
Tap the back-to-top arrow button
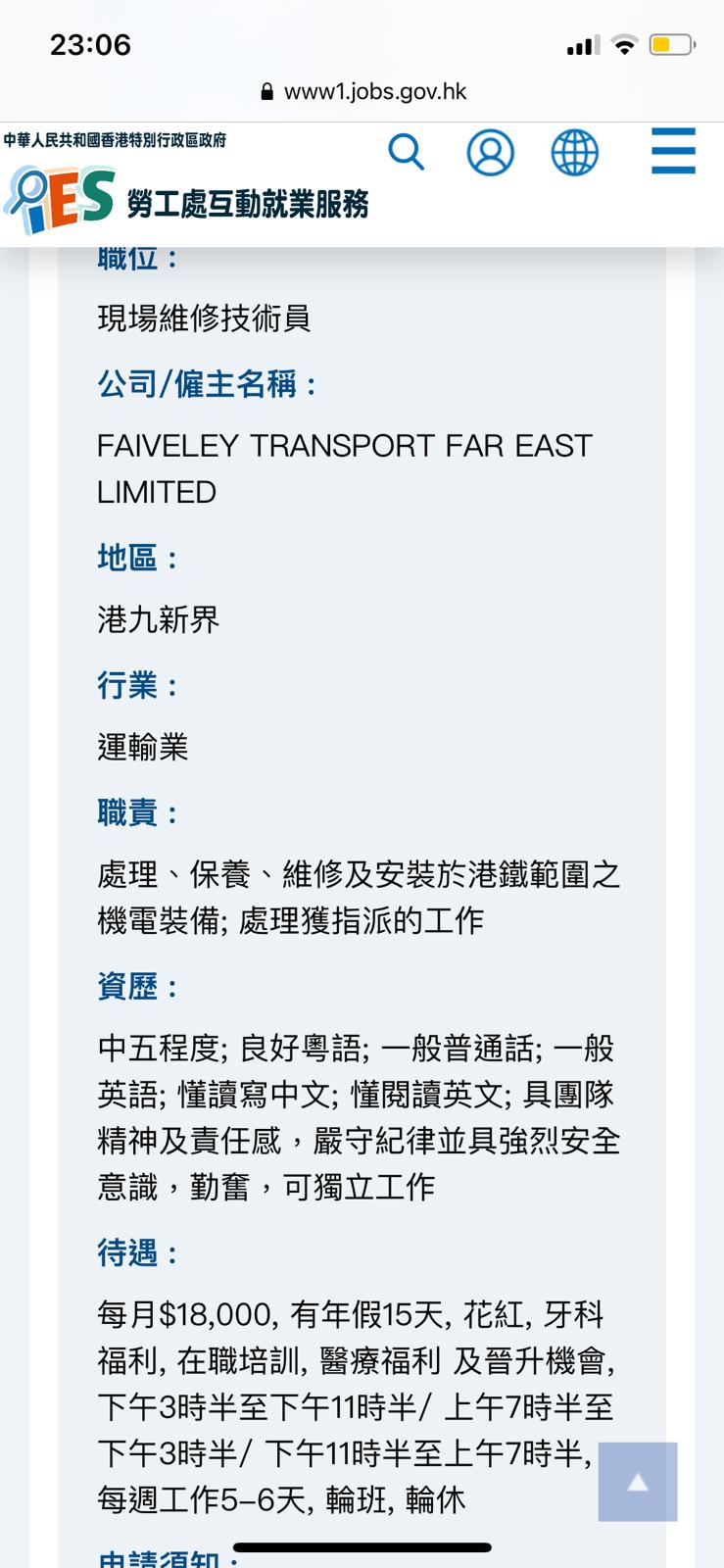pyautogui.click(x=637, y=1482)
